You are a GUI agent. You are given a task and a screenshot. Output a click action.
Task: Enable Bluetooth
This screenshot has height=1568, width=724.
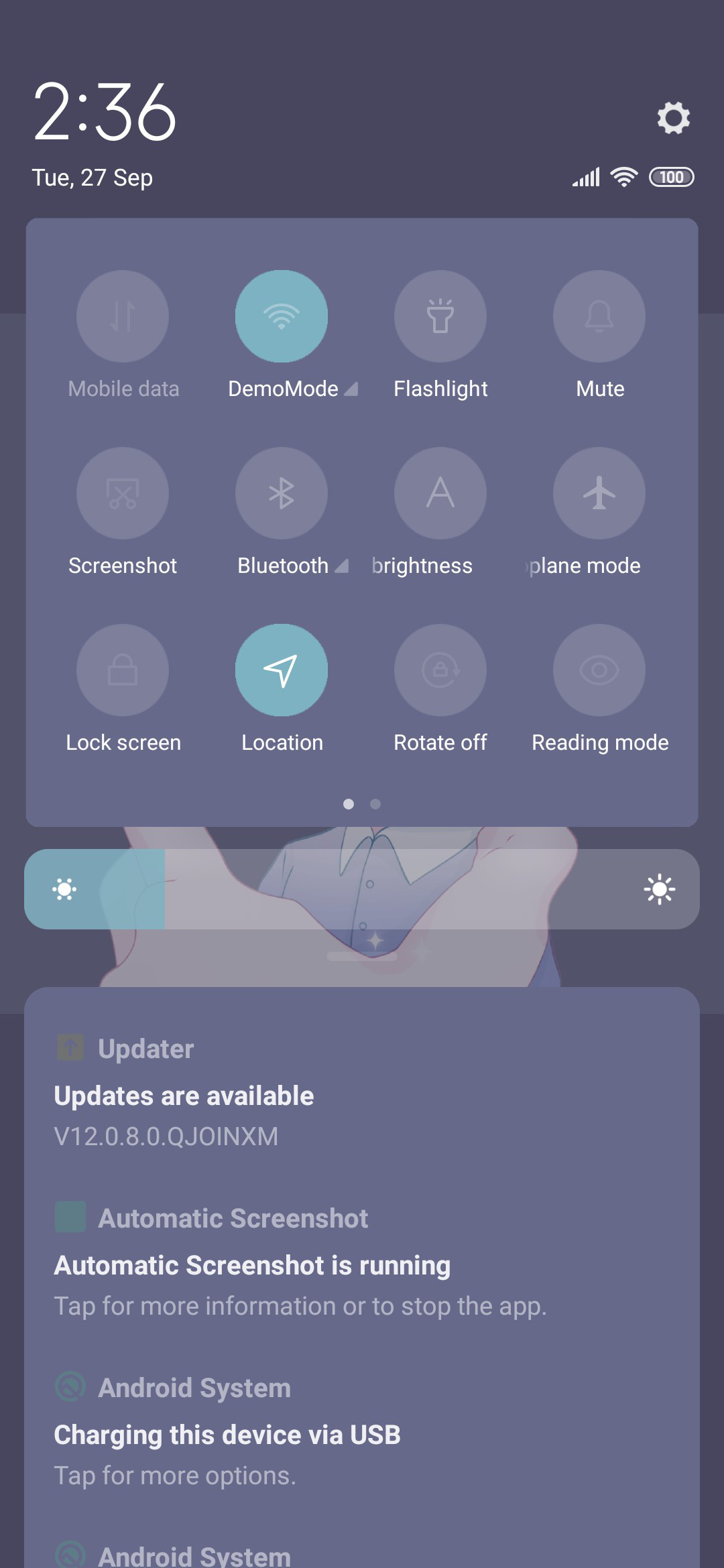click(282, 493)
